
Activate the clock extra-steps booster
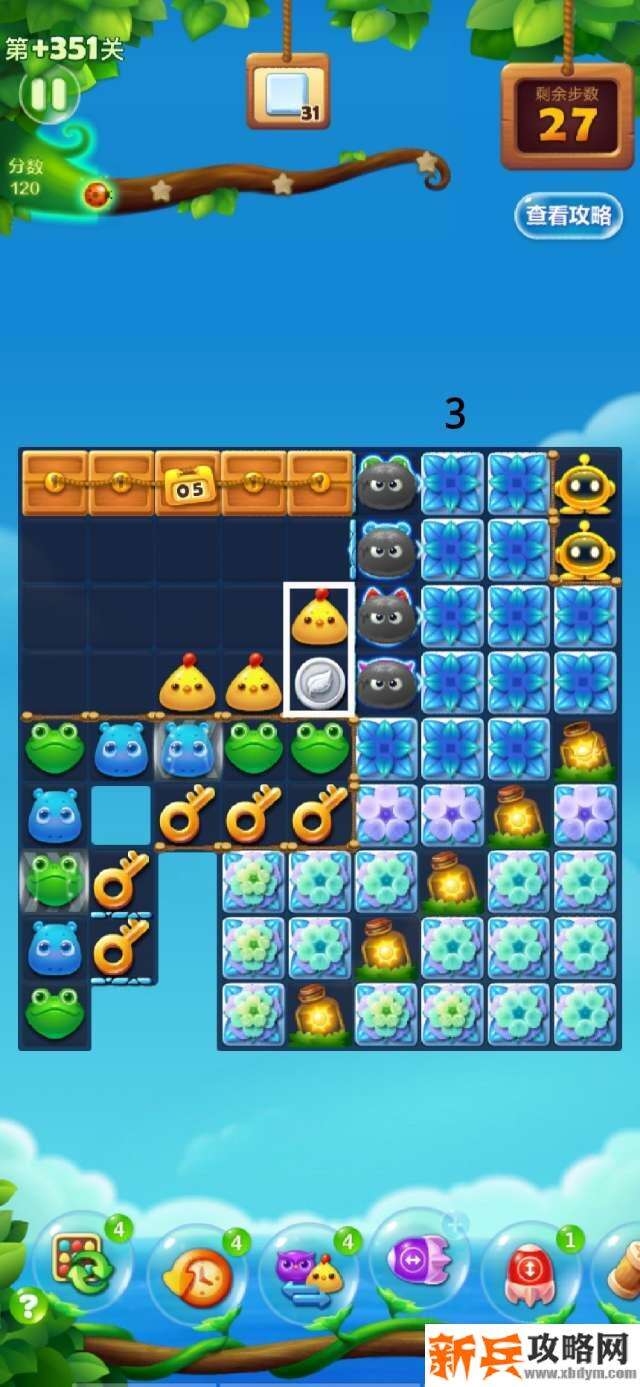pos(196,1276)
